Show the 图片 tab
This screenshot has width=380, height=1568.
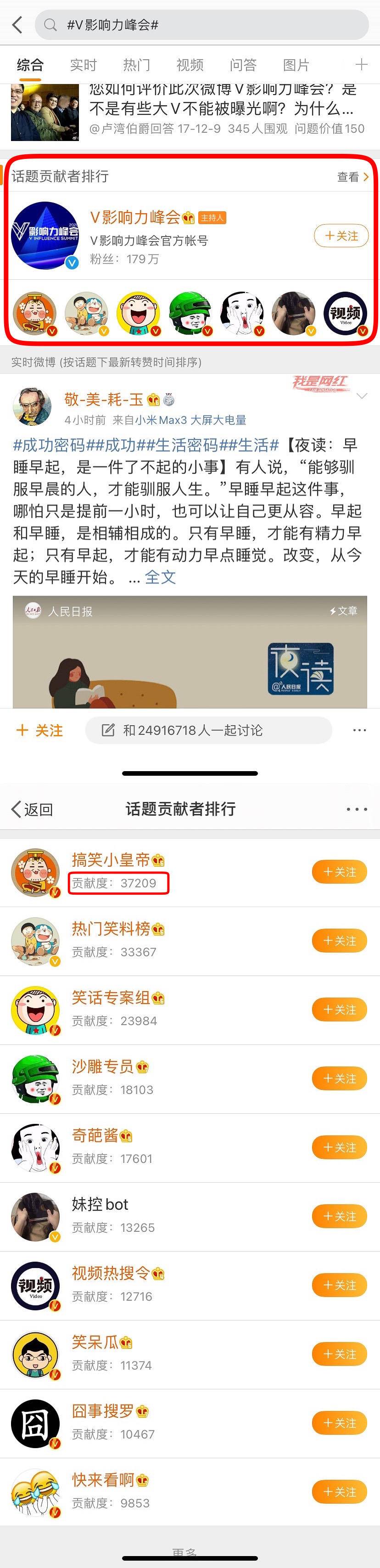click(296, 65)
